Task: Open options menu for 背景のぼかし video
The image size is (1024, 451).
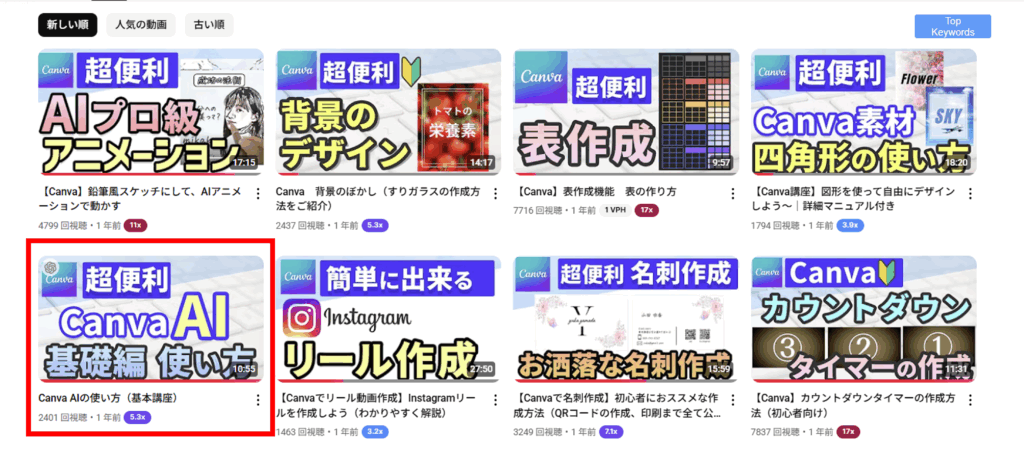Action: point(496,193)
